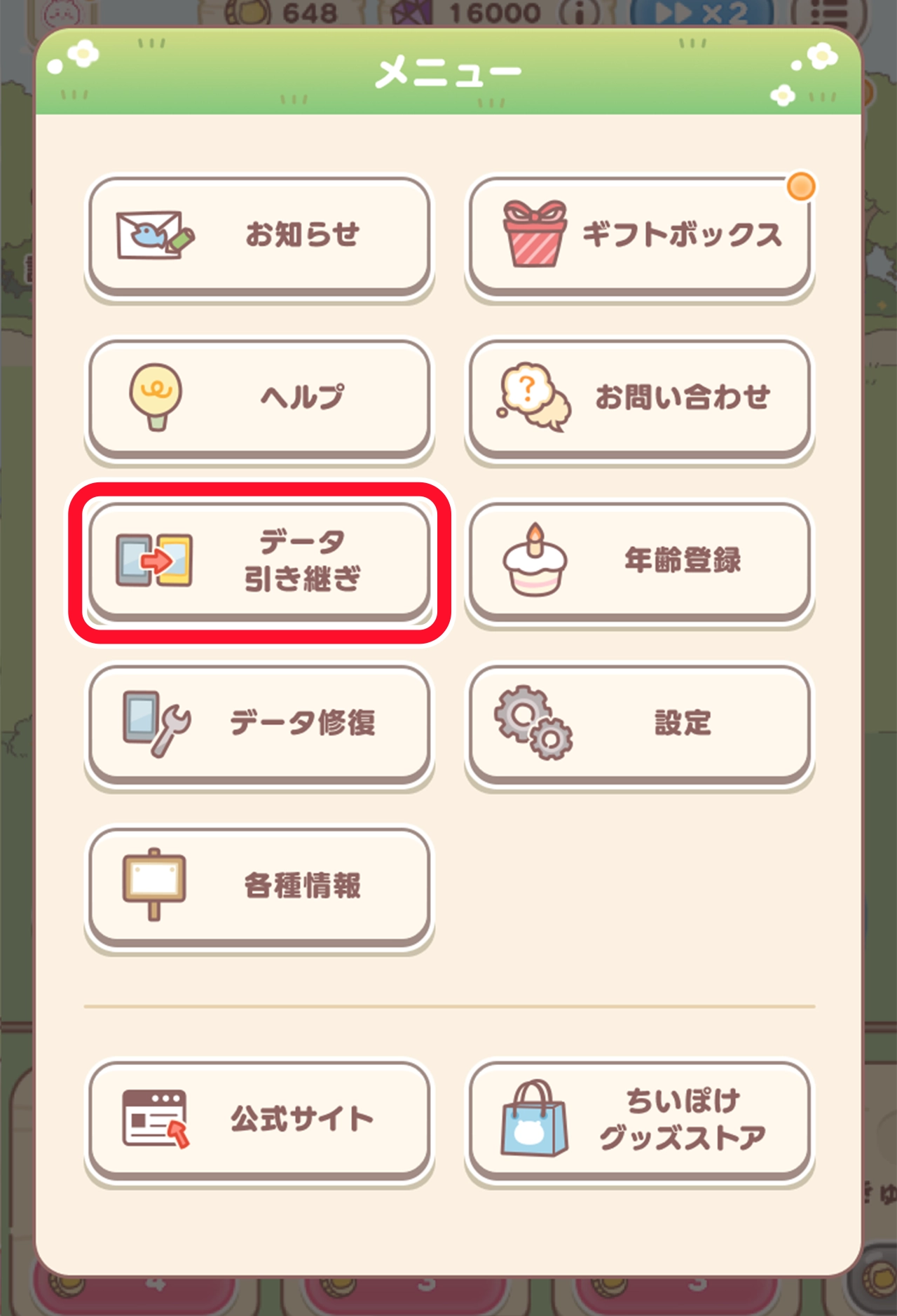Select データ引き継ぎ data transfer
Screen dimensions: 897x1316
point(259,560)
